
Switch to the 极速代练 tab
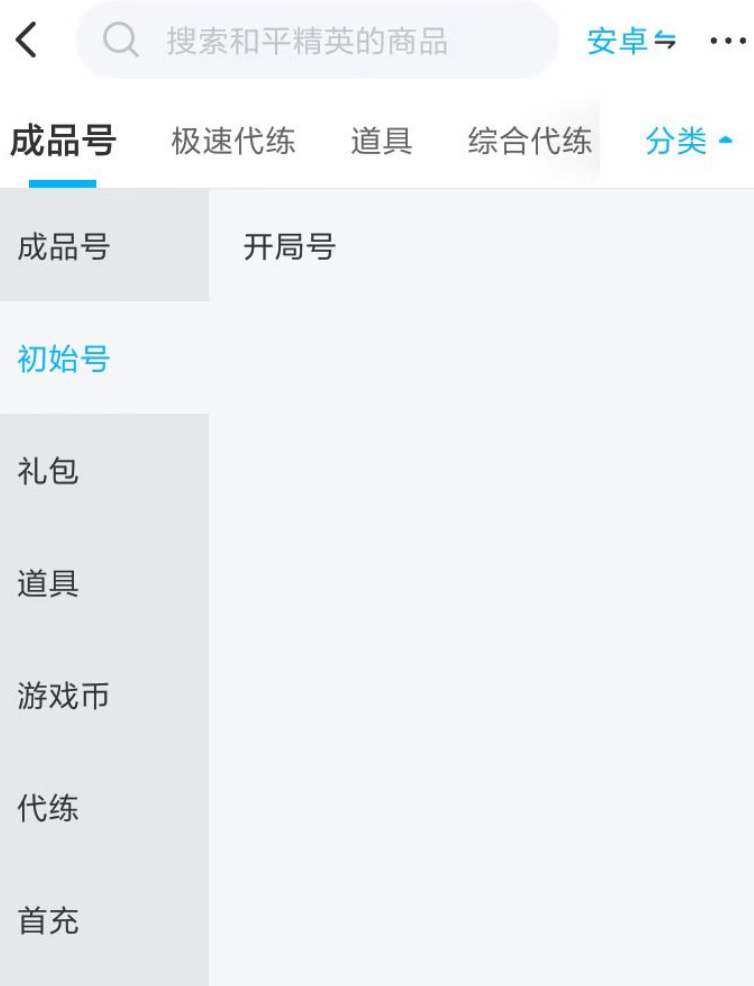233,140
